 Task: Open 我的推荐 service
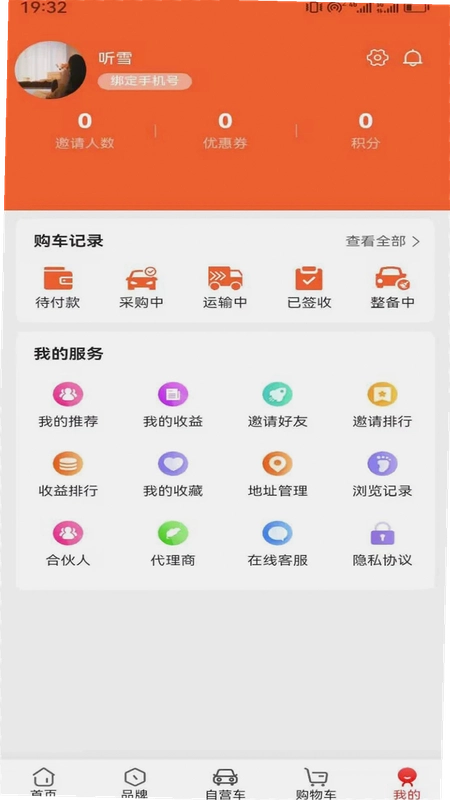[x=68, y=406]
